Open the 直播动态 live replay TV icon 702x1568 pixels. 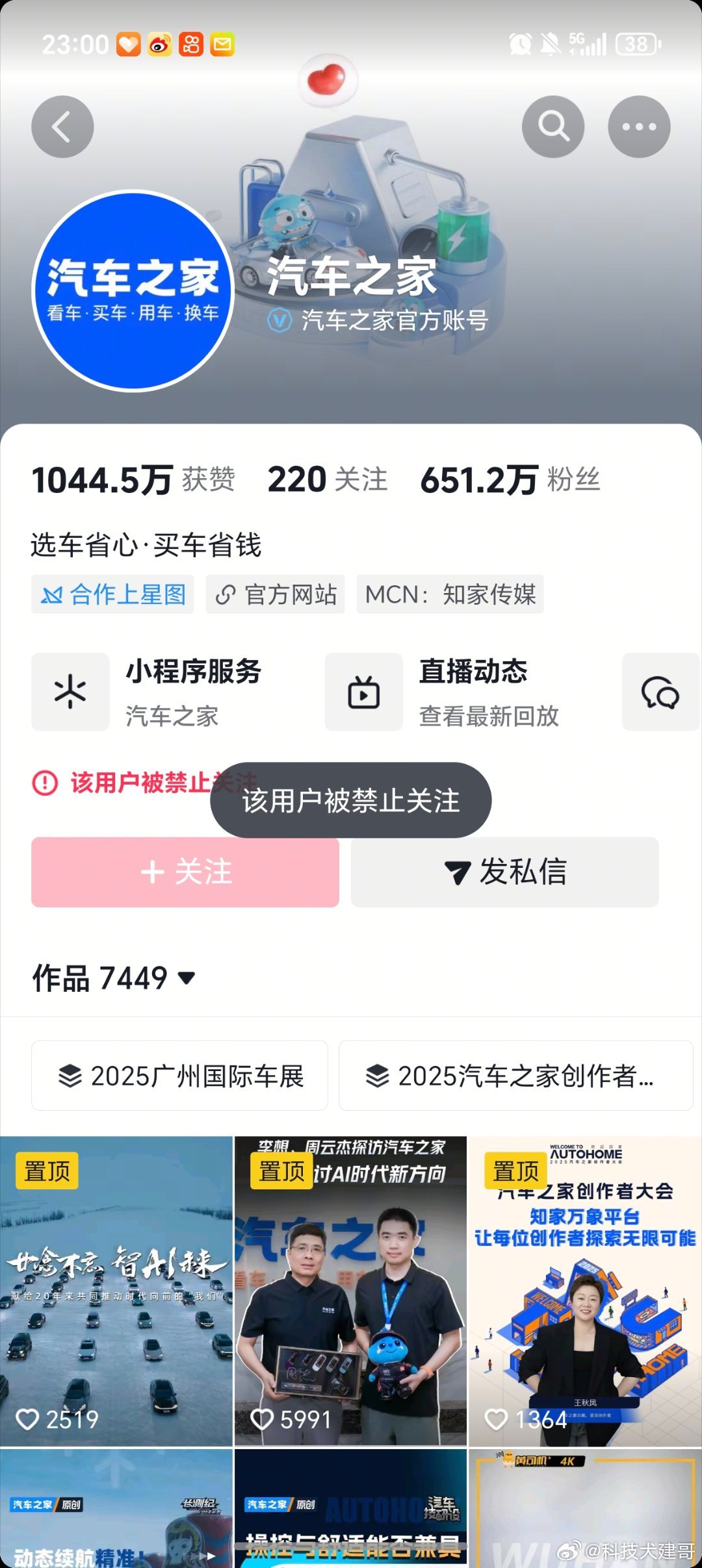click(x=363, y=691)
